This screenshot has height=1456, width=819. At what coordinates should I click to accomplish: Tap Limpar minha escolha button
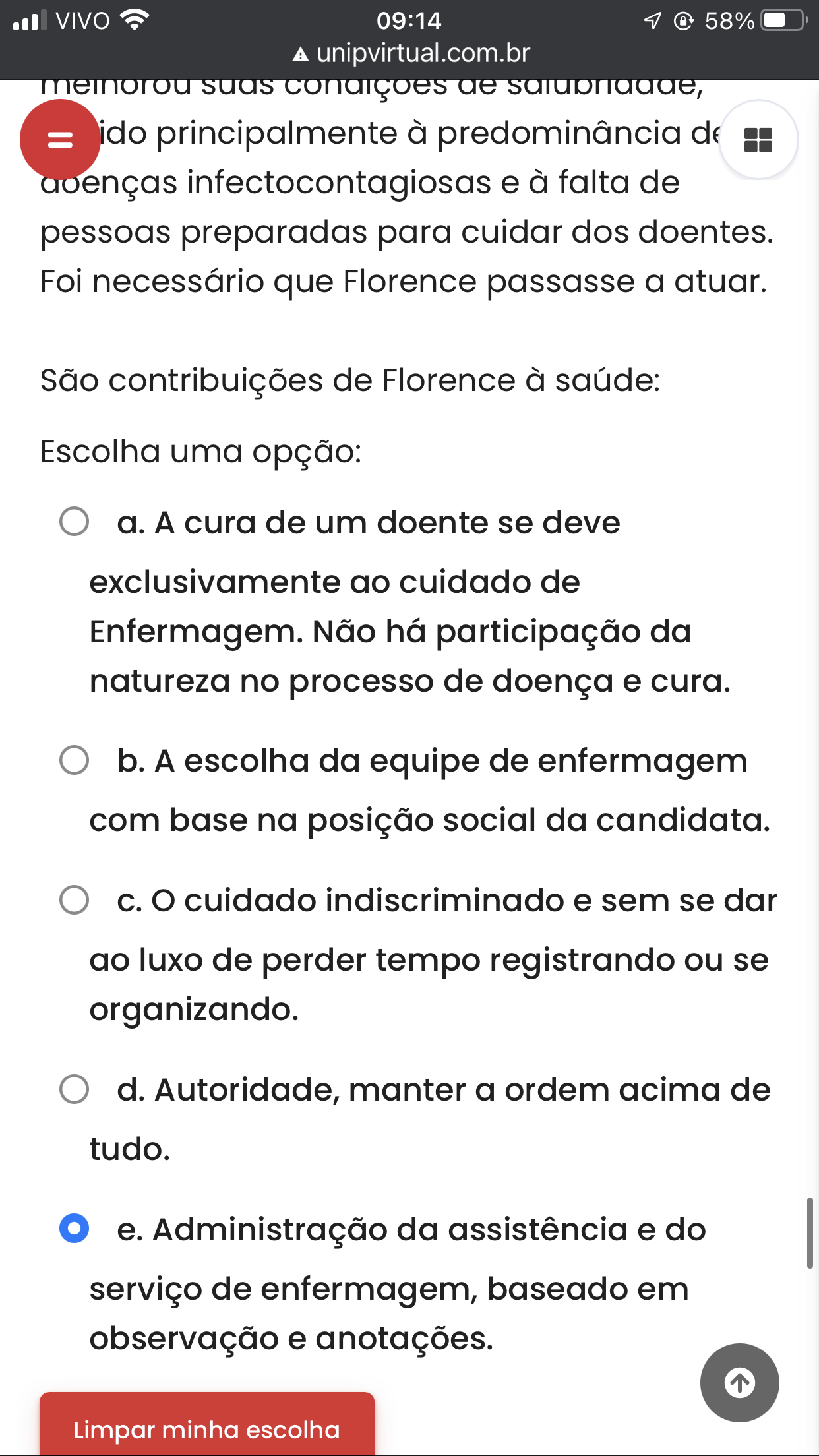click(207, 1424)
